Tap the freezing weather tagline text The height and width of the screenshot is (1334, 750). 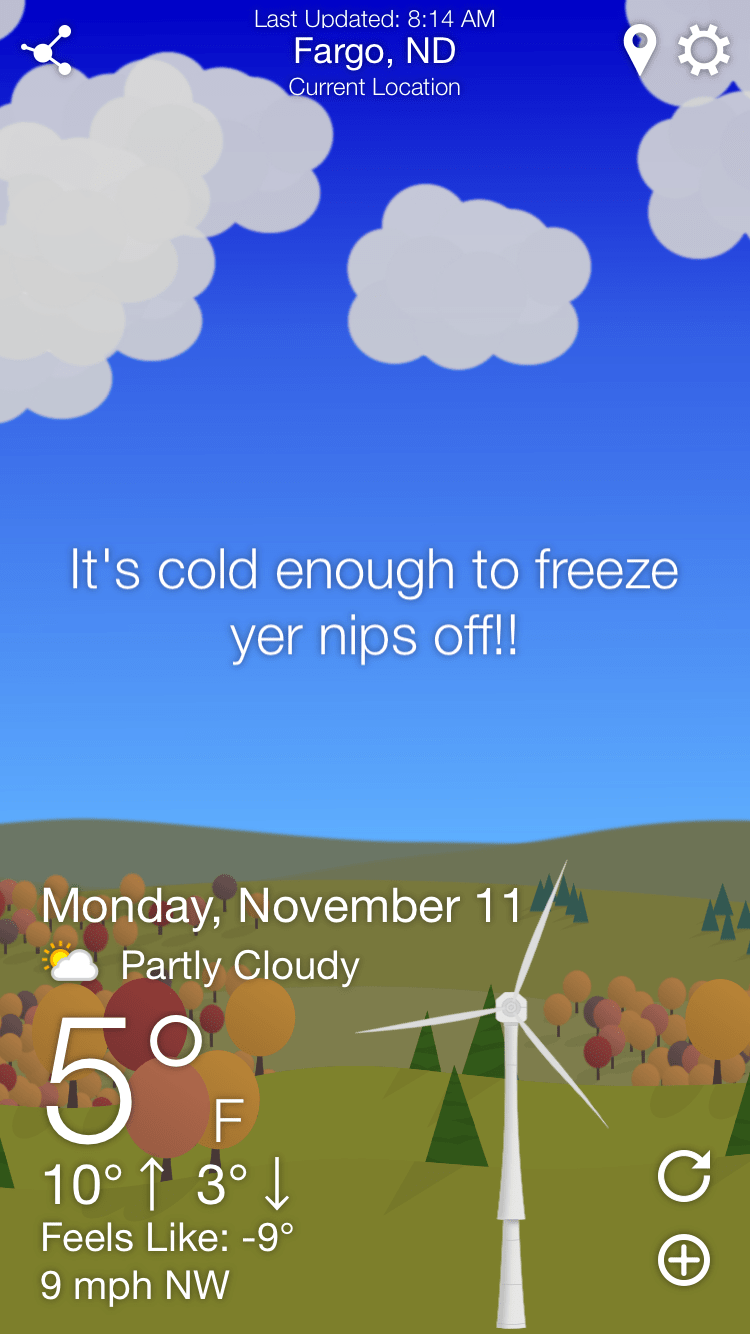click(375, 600)
